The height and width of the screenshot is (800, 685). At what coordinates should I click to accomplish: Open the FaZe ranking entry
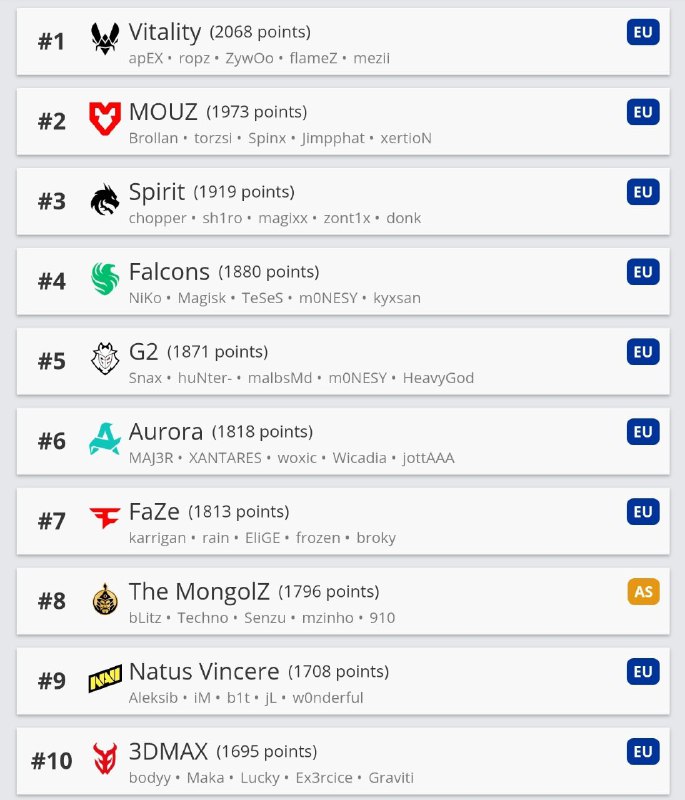pyautogui.click(x=342, y=521)
